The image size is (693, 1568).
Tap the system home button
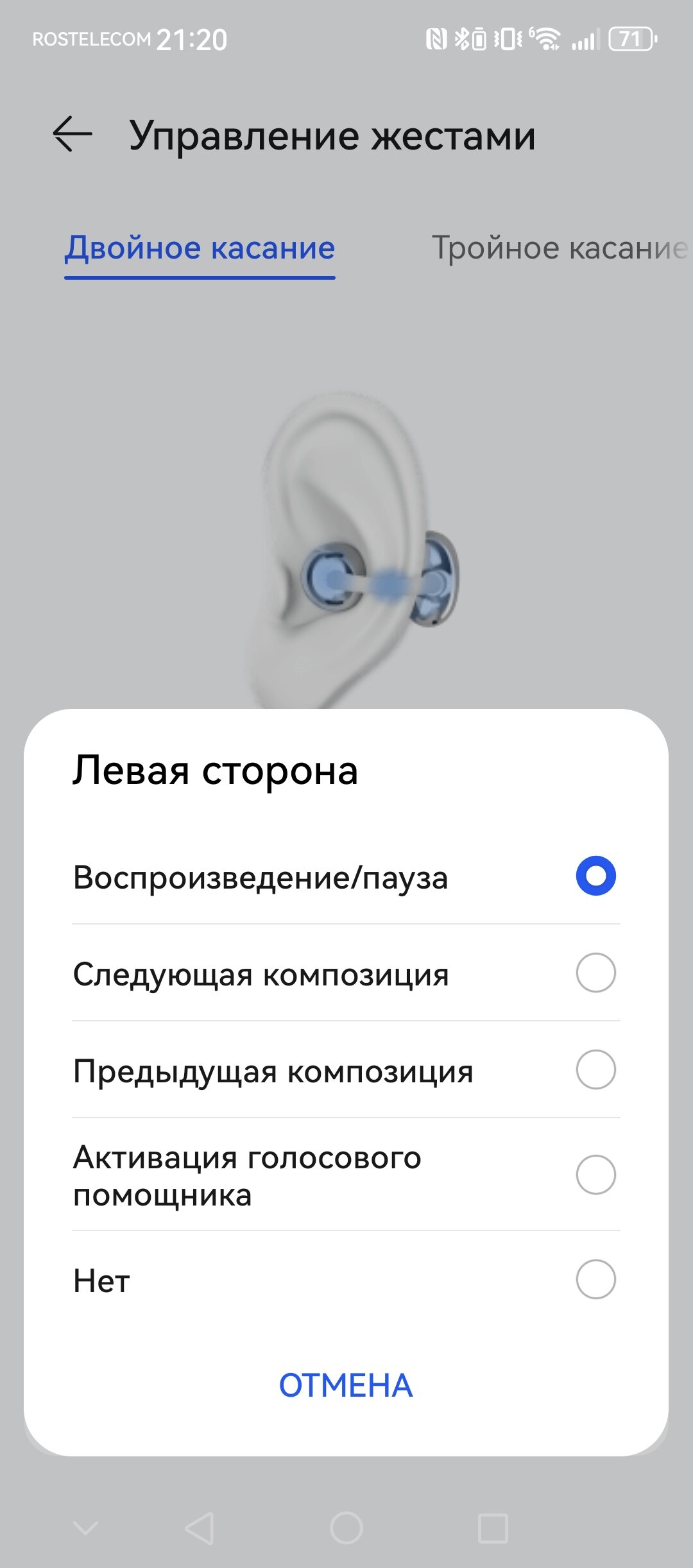(x=346, y=1528)
